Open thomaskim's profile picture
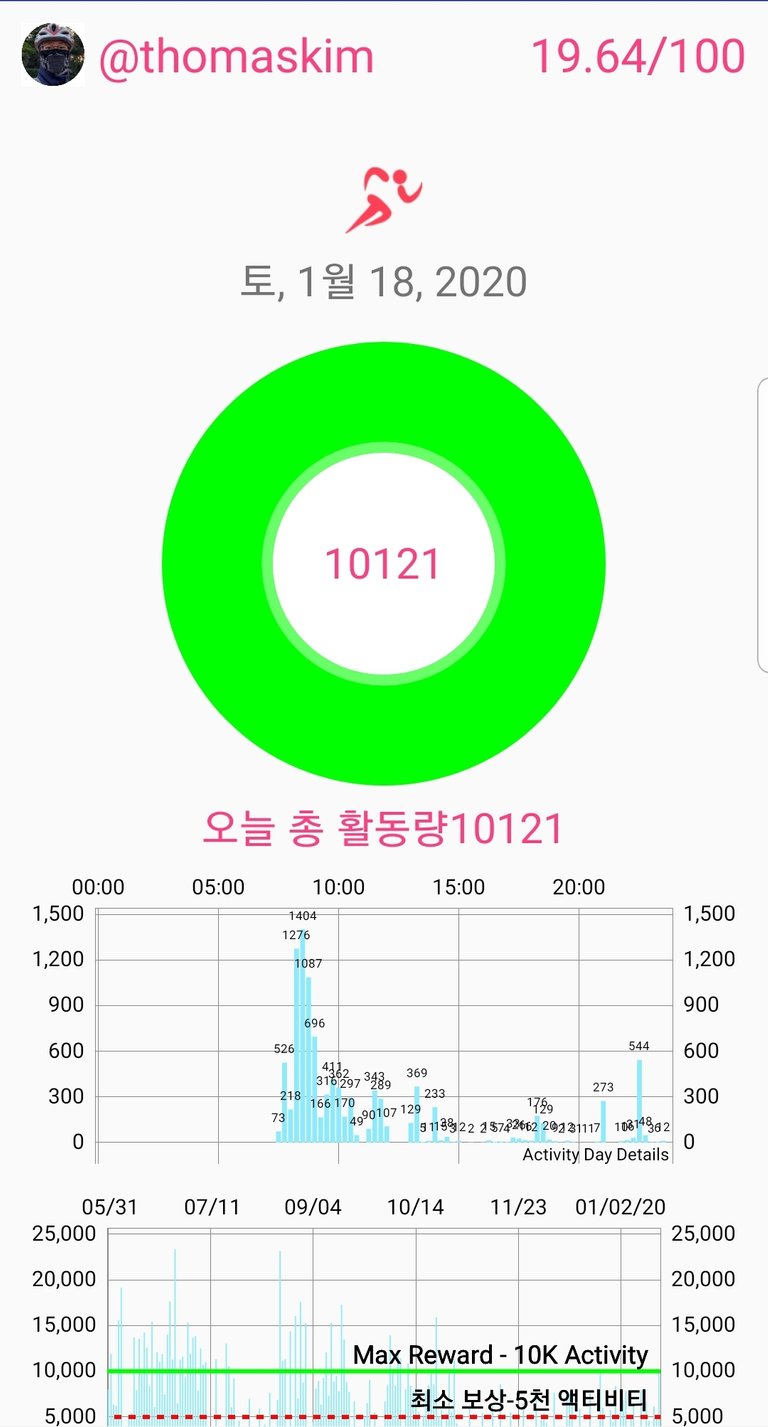The height and width of the screenshot is (1427, 768). [52, 55]
